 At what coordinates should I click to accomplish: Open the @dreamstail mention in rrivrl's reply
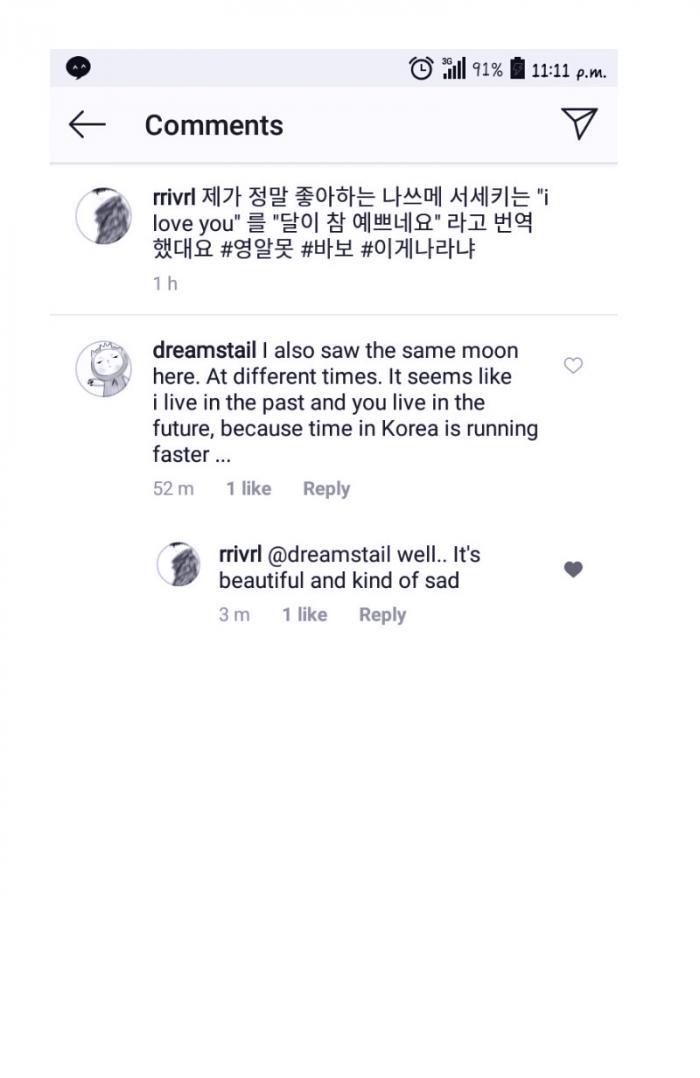329,554
